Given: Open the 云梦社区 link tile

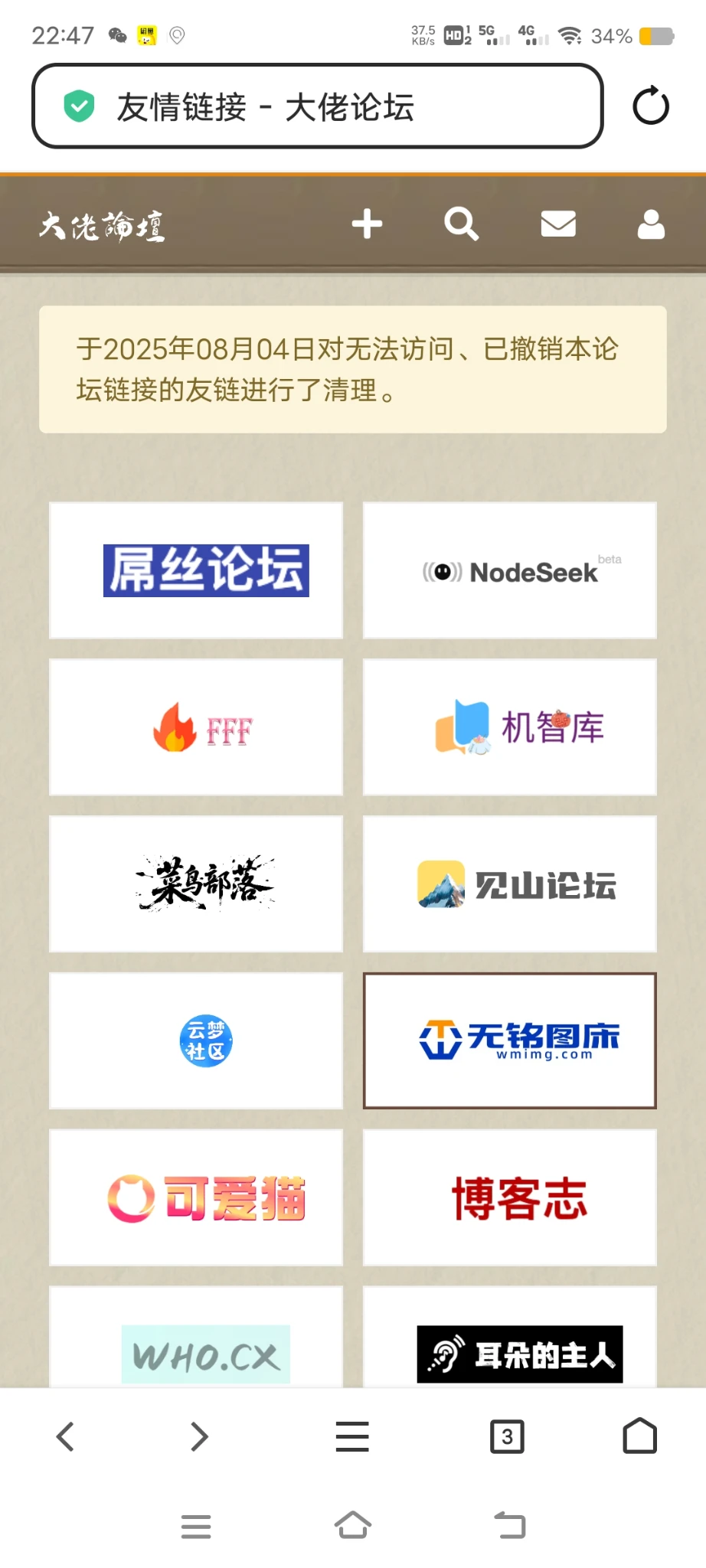Looking at the screenshot, I should coord(196,1040).
